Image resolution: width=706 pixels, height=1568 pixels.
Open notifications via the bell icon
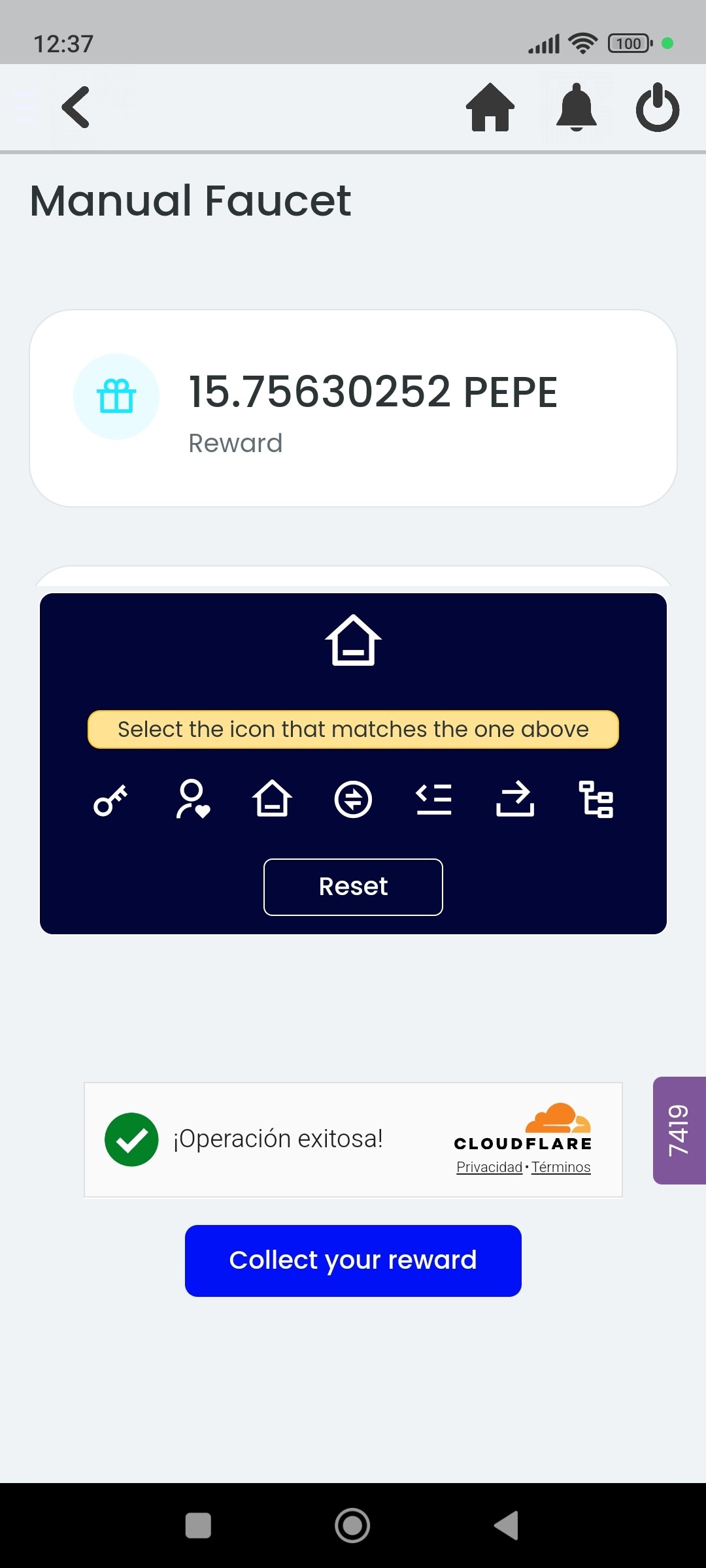575,108
